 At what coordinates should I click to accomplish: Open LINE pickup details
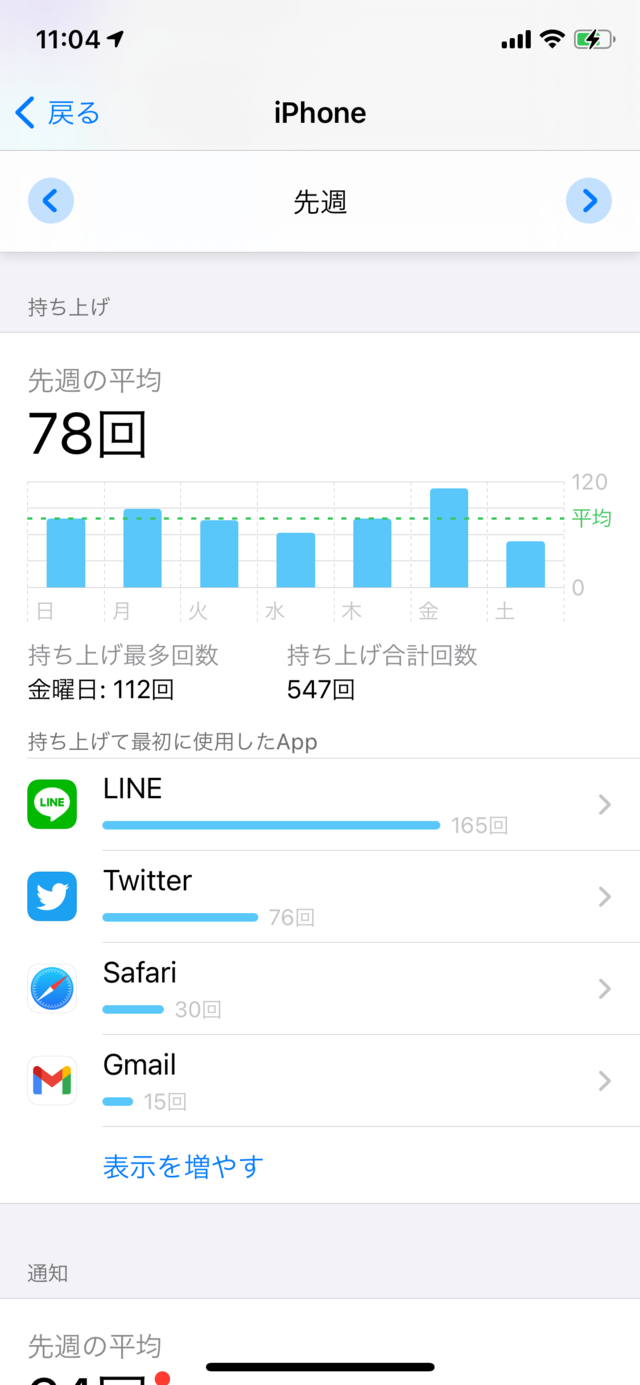click(x=320, y=805)
